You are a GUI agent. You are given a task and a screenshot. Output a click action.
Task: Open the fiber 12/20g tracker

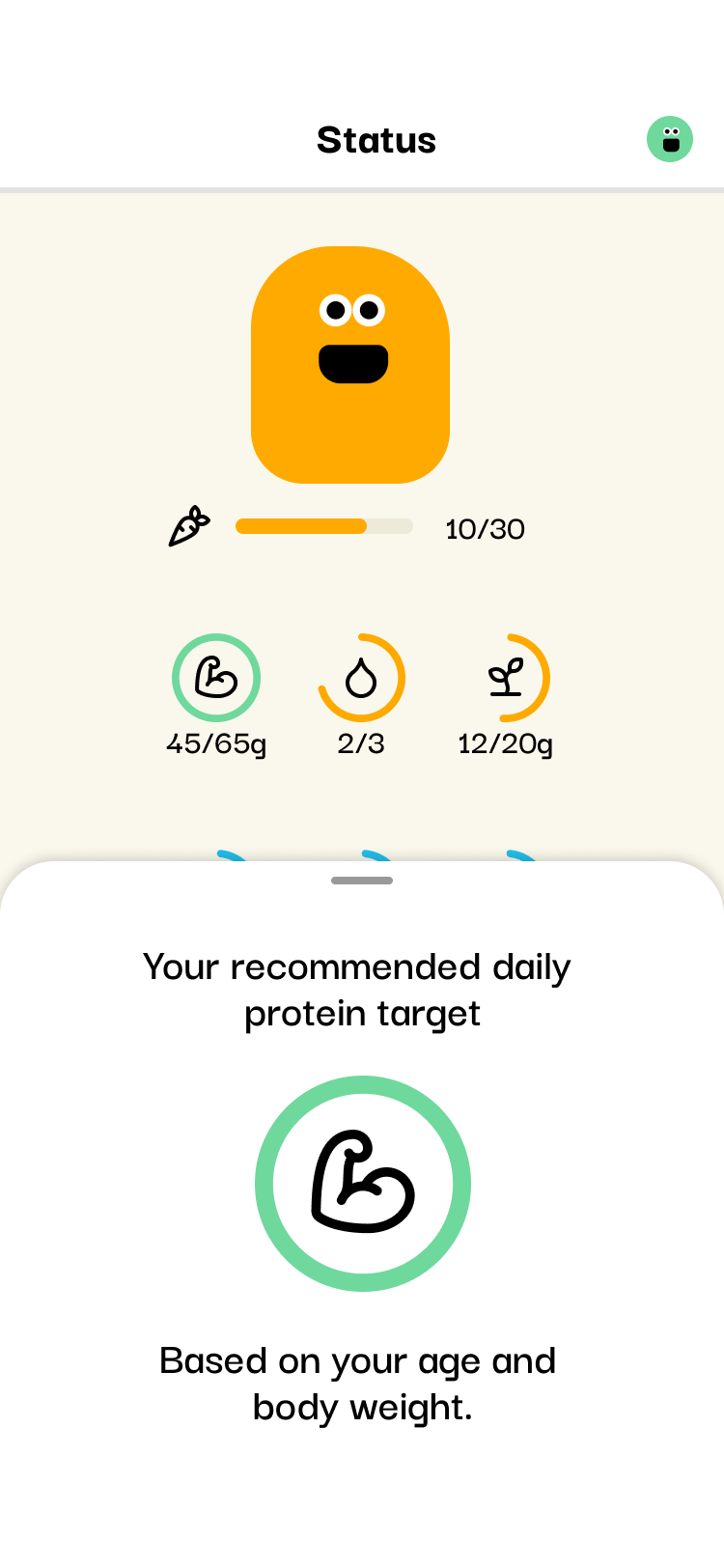pos(506,678)
